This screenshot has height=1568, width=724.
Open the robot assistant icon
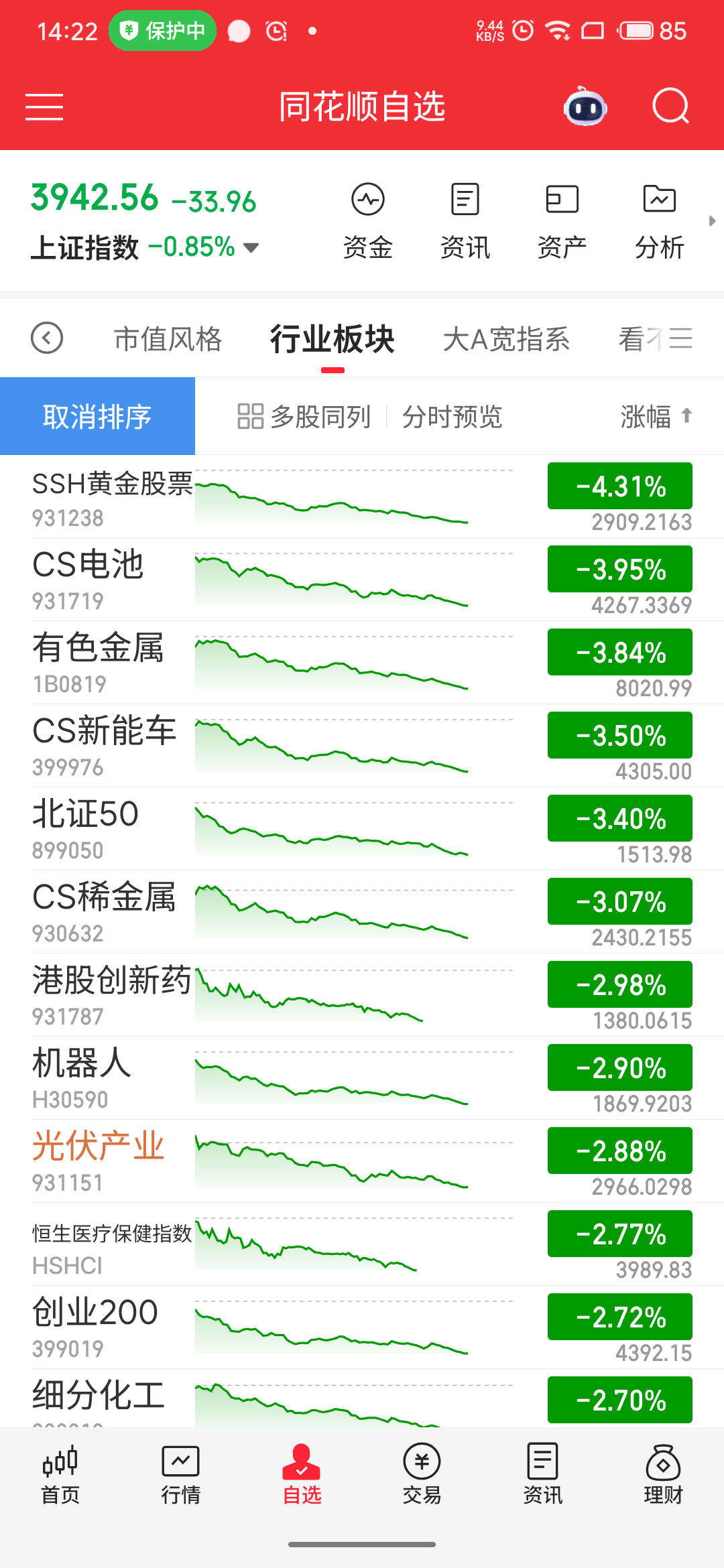(585, 107)
